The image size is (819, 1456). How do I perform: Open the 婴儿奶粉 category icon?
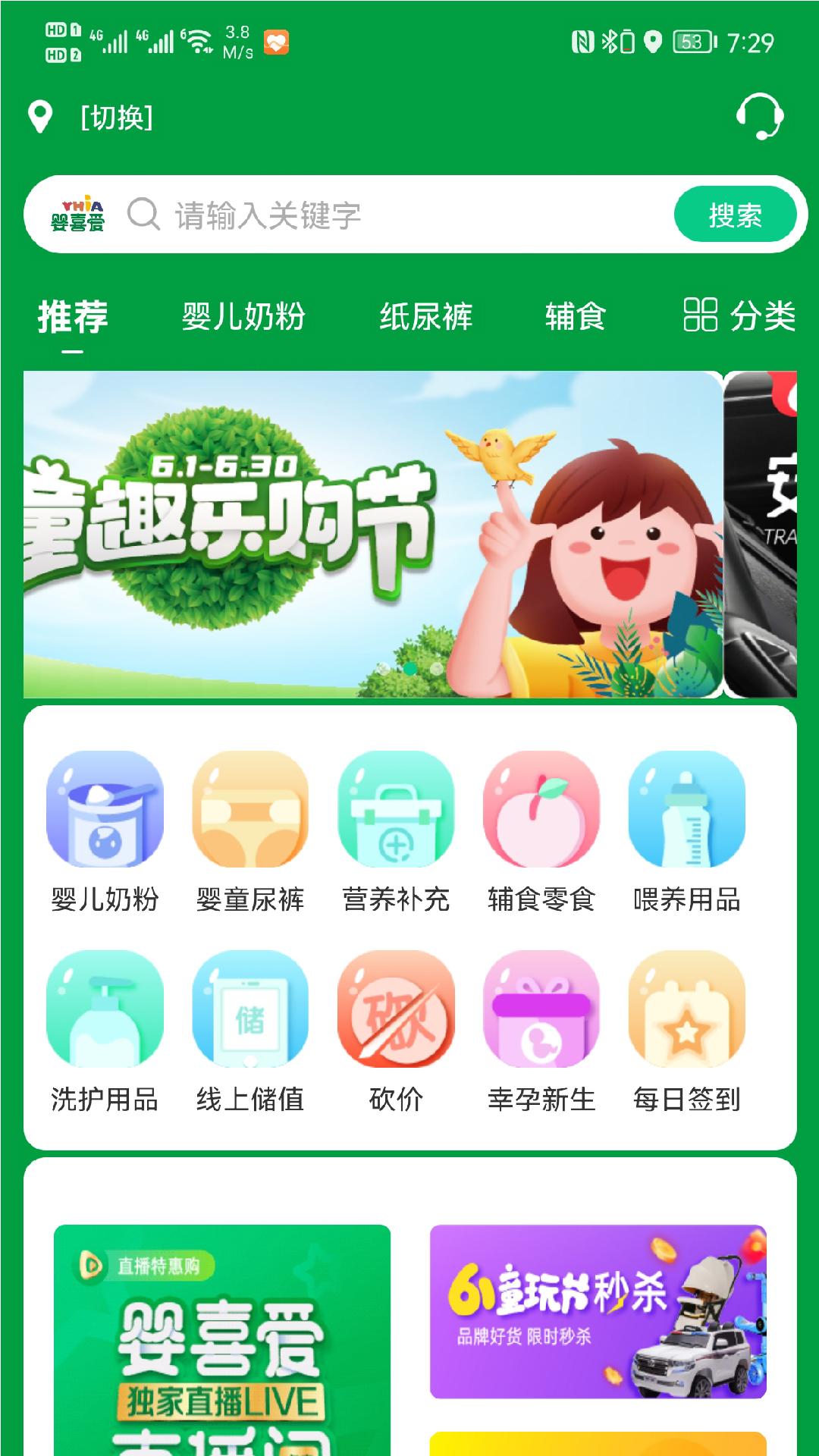click(103, 811)
